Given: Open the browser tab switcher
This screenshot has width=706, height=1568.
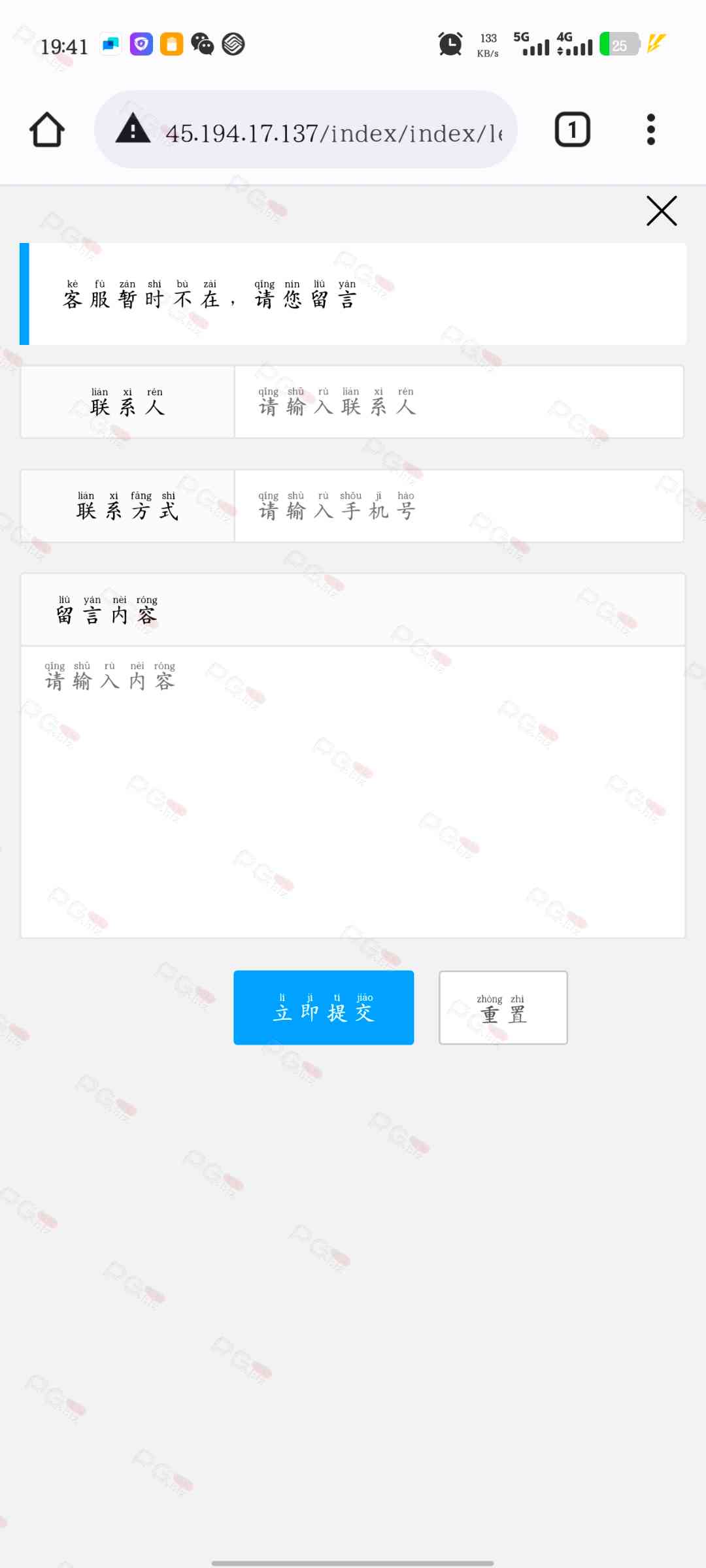Looking at the screenshot, I should point(572,129).
